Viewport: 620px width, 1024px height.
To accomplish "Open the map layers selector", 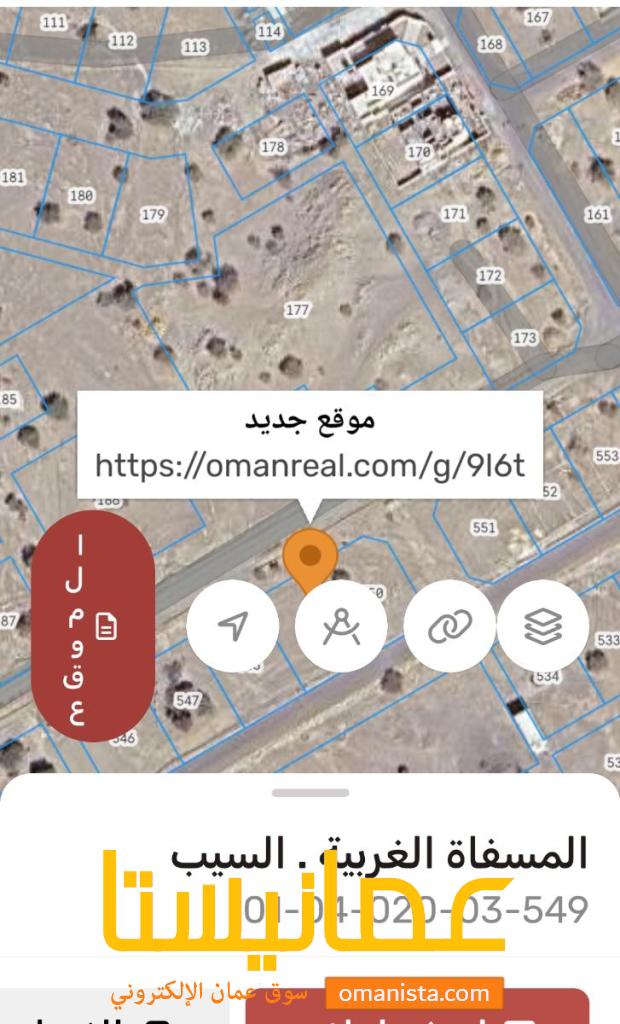I will pyautogui.click(x=543, y=626).
